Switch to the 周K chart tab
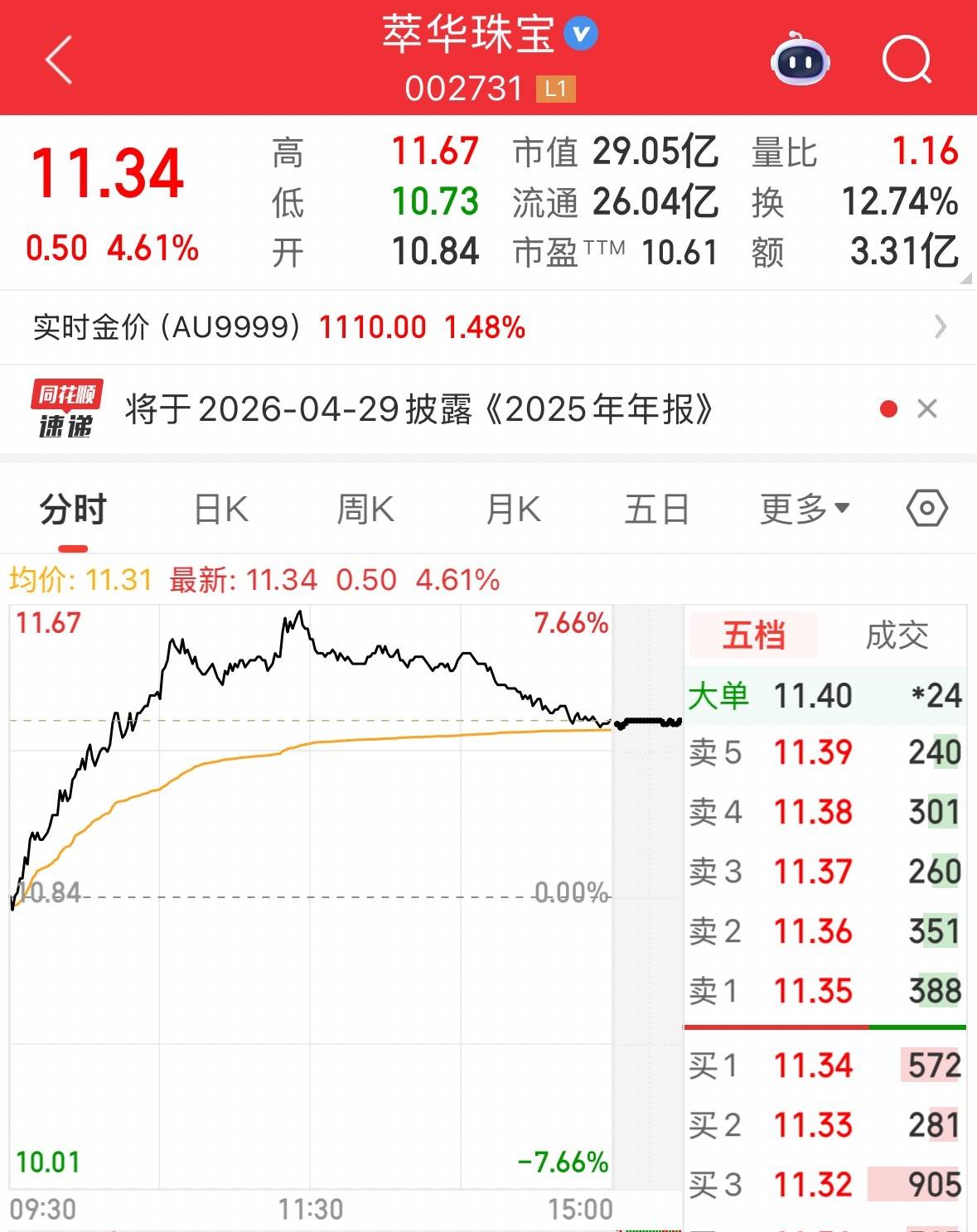Viewport: 977px width, 1232px height. point(365,510)
